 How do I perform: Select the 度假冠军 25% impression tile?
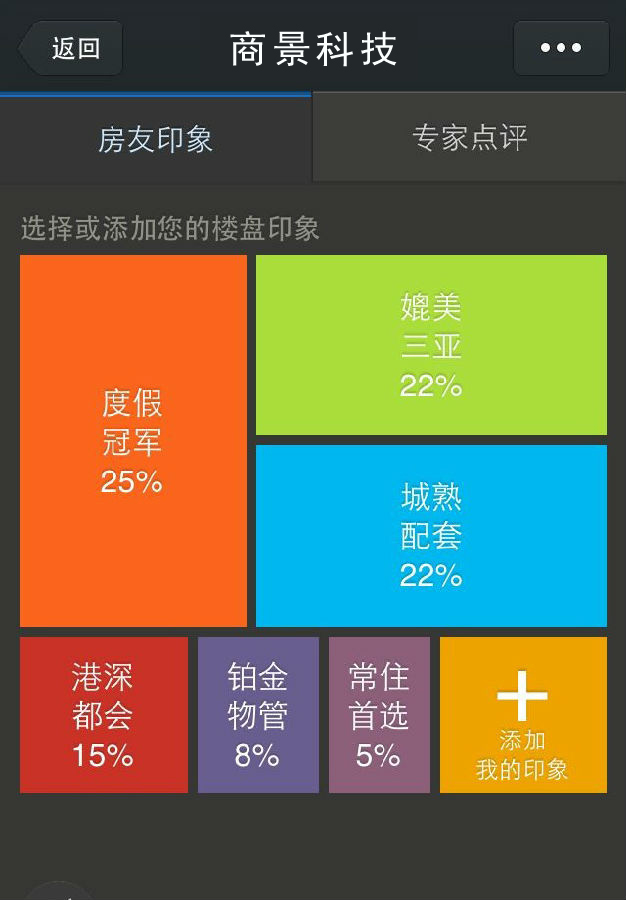point(133,441)
